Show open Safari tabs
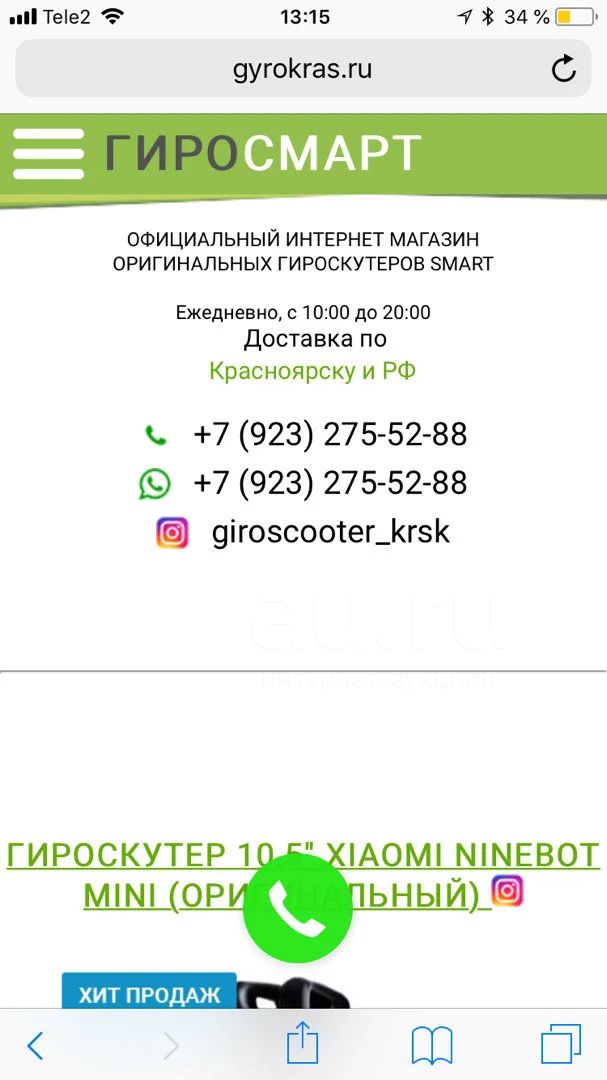The height and width of the screenshot is (1080, 607). coord(561,1046)
